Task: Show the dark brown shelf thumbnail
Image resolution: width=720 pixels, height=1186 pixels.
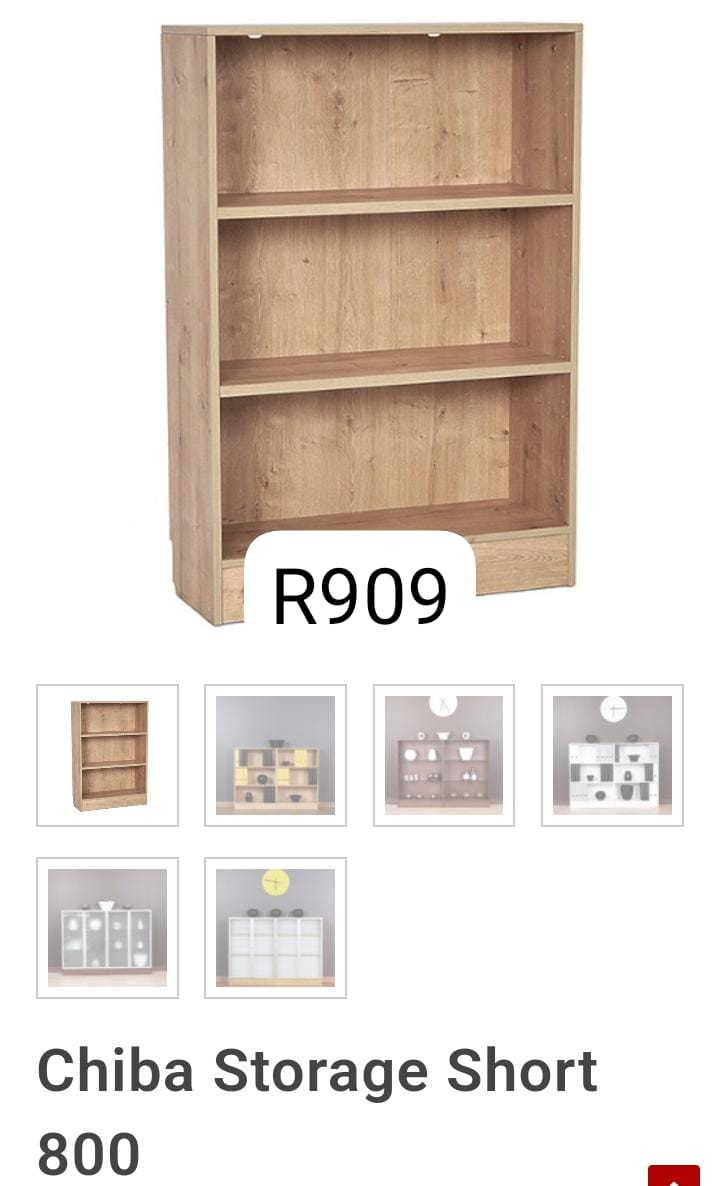Action: point(444,756)
